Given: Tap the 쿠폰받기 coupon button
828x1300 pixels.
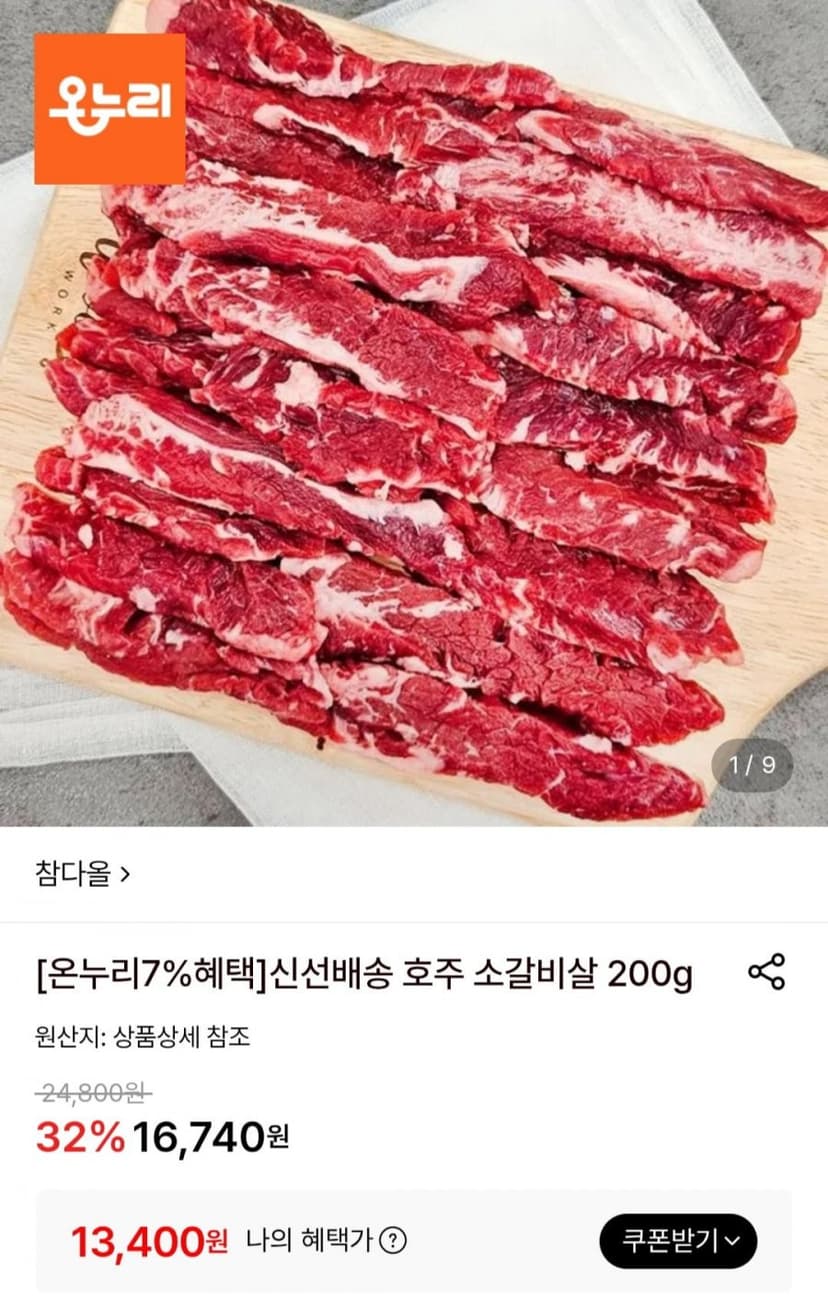Looking at the screenshot, I should (x=678, y=1241).
